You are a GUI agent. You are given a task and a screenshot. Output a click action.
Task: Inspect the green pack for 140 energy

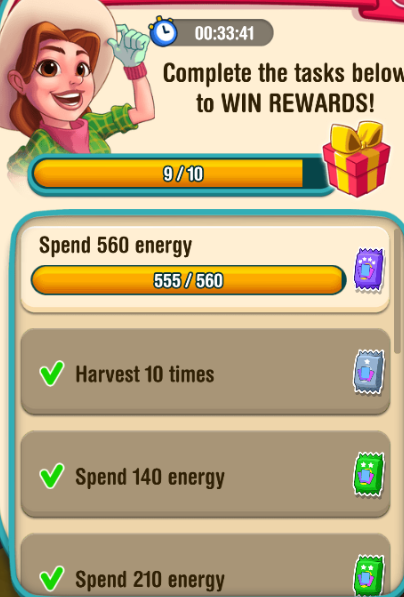click(369, 475)
